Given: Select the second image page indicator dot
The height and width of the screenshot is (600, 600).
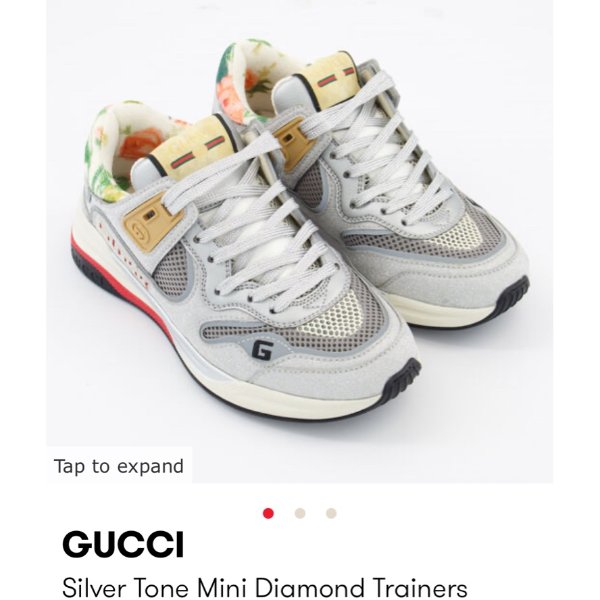Looking at the screenshot, I should click(300, 513).
